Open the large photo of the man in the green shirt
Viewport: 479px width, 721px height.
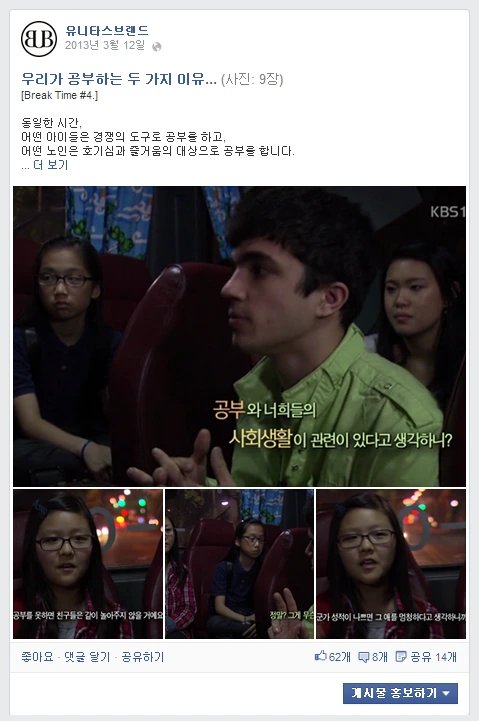(240, 336)
